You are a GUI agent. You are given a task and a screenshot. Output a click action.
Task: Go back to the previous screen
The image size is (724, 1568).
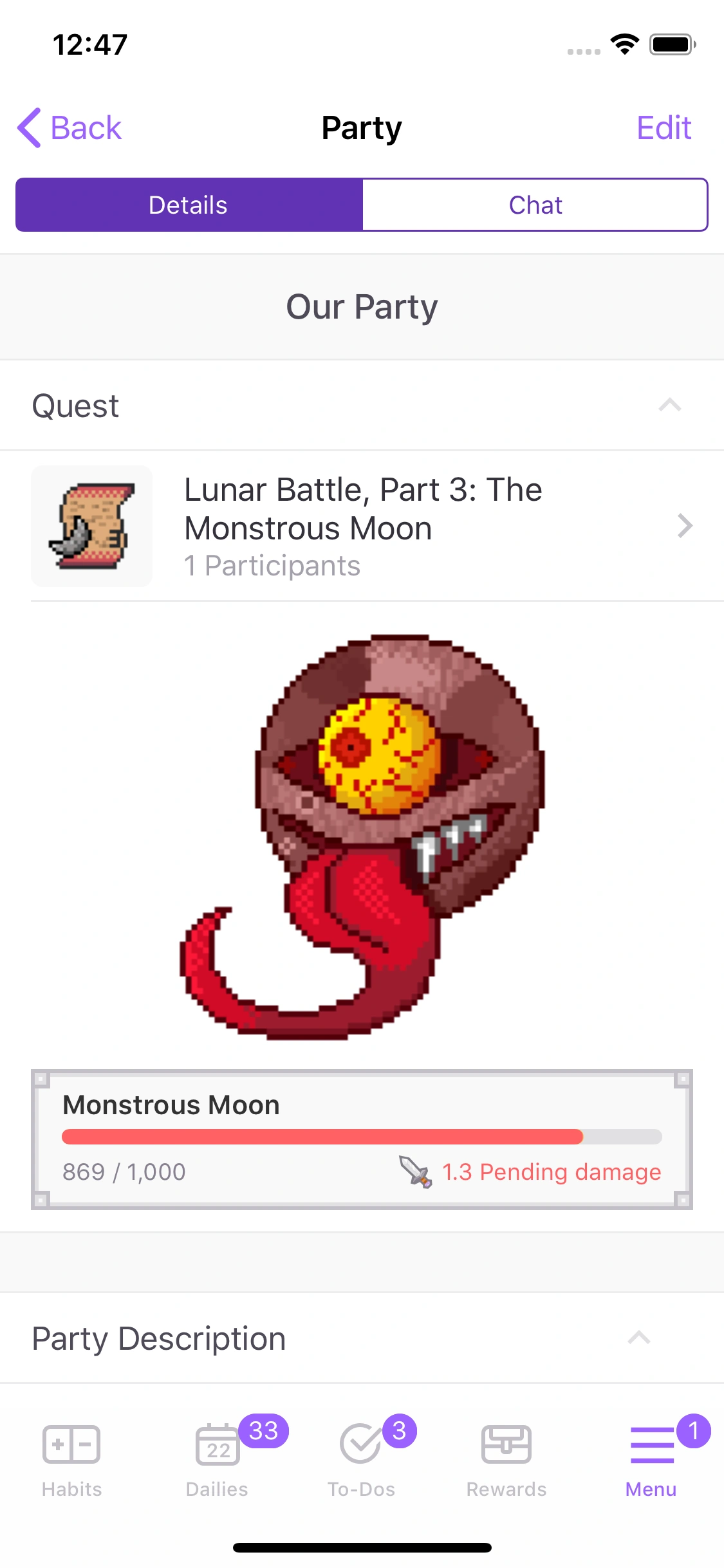pyautogui.click(x=70, y=127)
